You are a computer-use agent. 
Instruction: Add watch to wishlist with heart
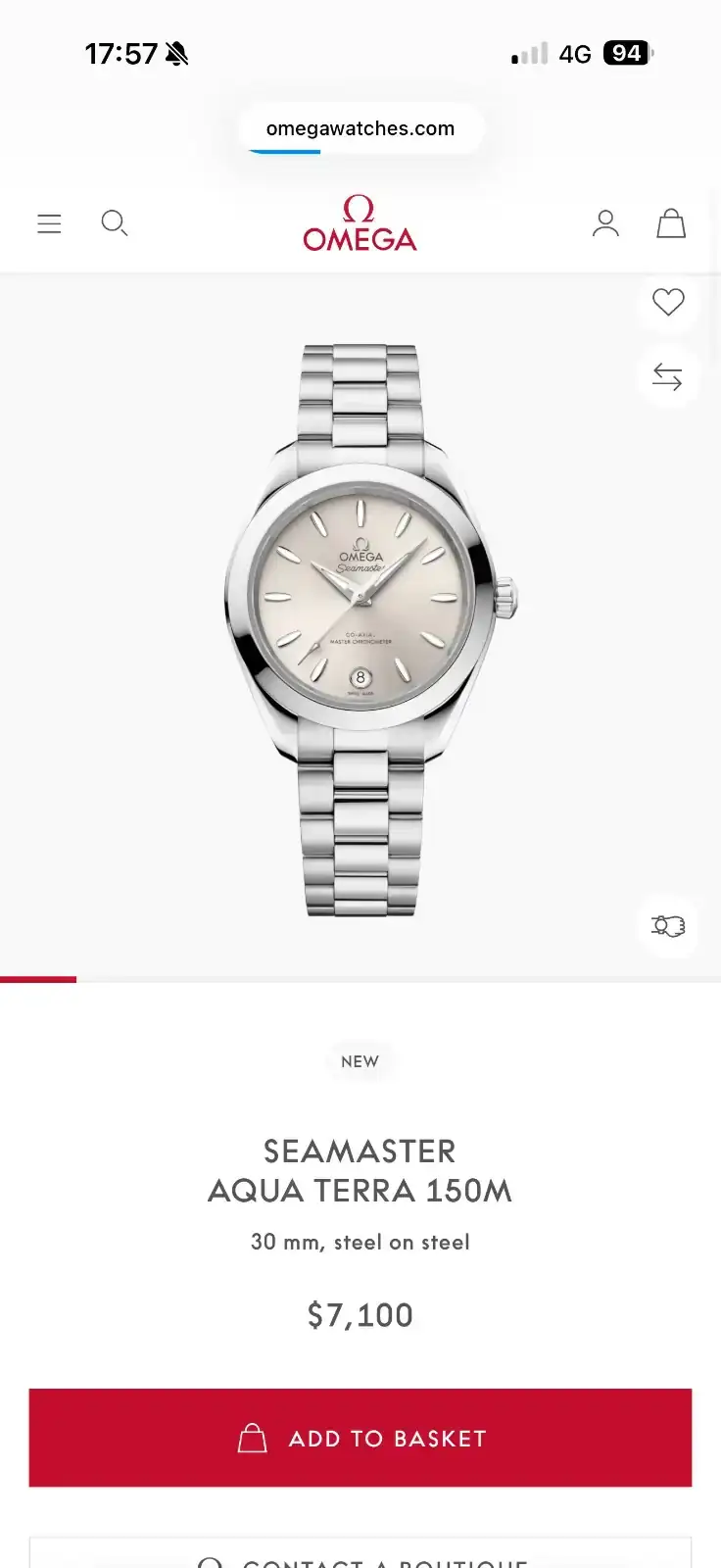tap(668, 302)
